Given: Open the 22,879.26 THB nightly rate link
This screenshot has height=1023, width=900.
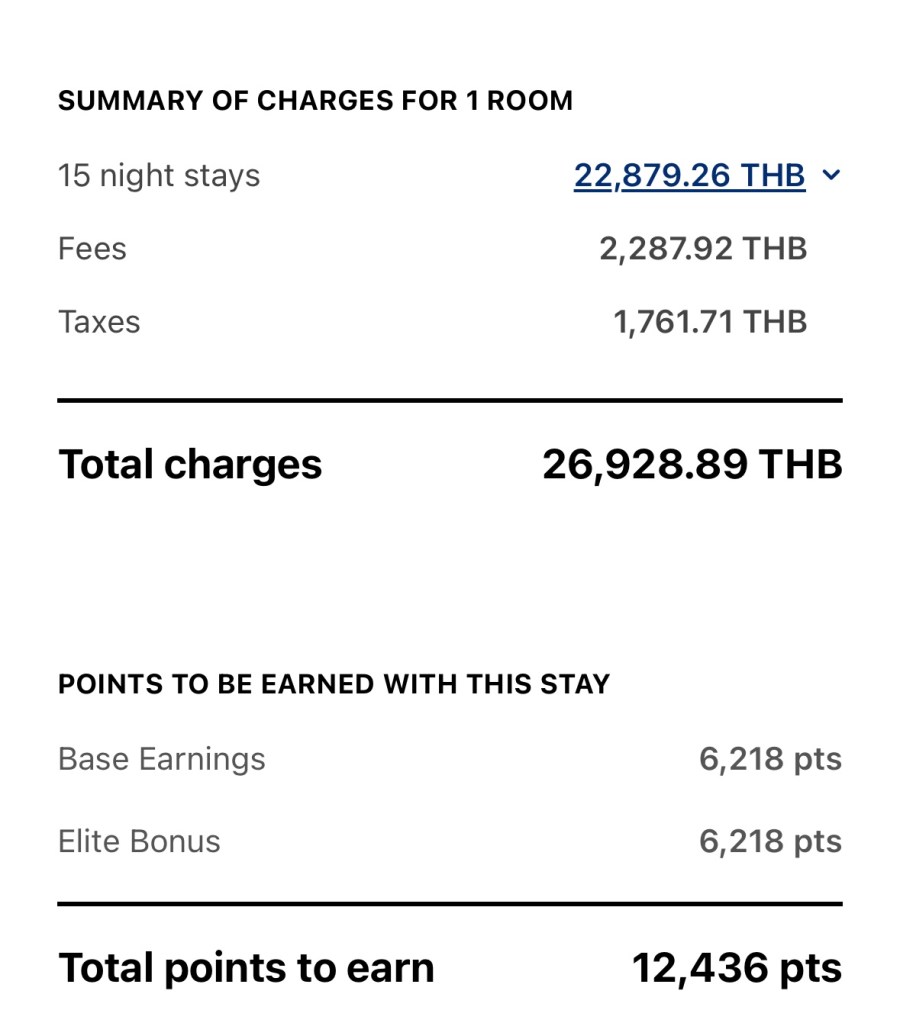Looking at the screenshot, I should 689,176.
